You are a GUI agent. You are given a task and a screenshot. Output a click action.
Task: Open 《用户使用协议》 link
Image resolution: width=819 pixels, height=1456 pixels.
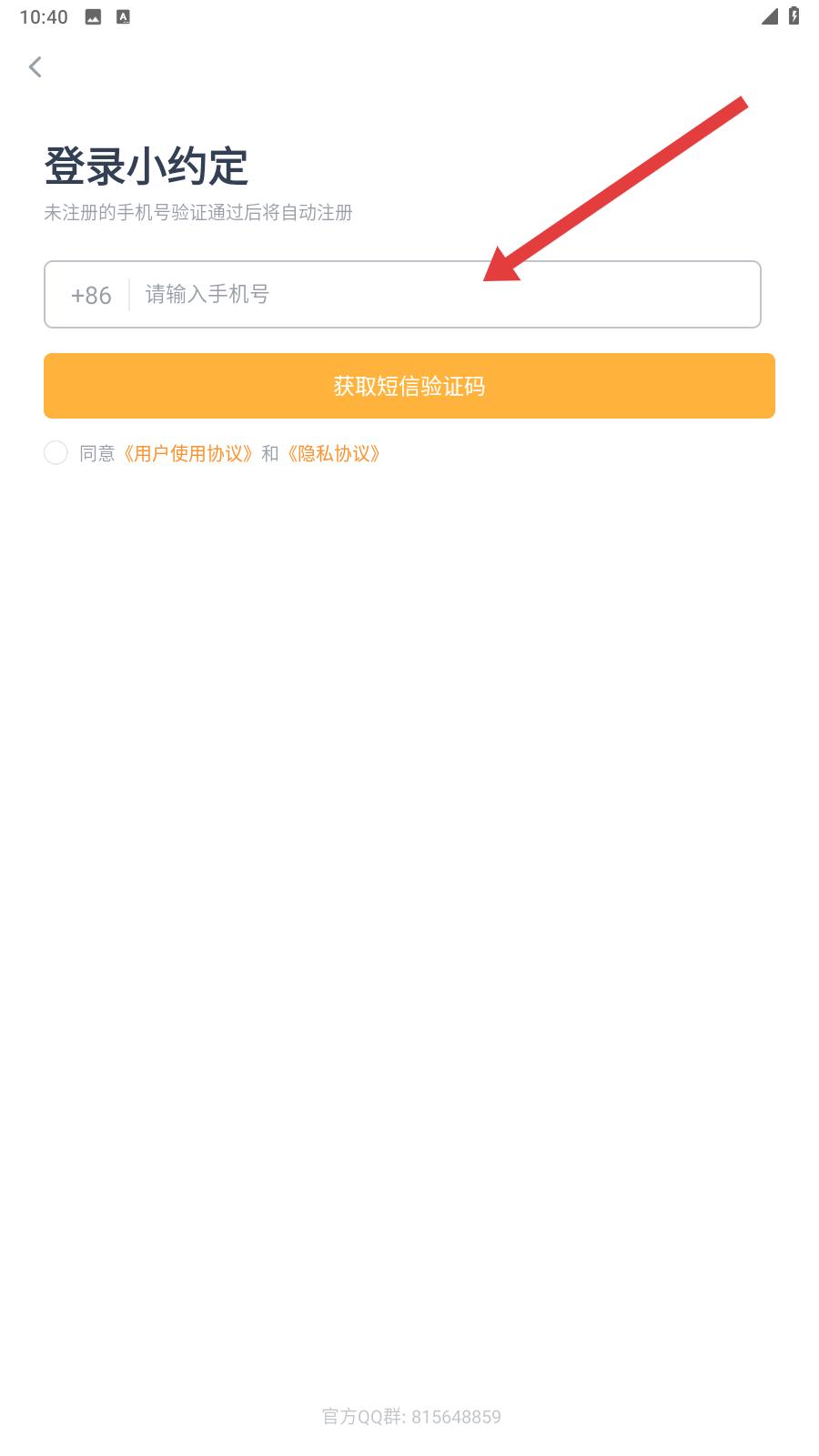coord(189,453)
